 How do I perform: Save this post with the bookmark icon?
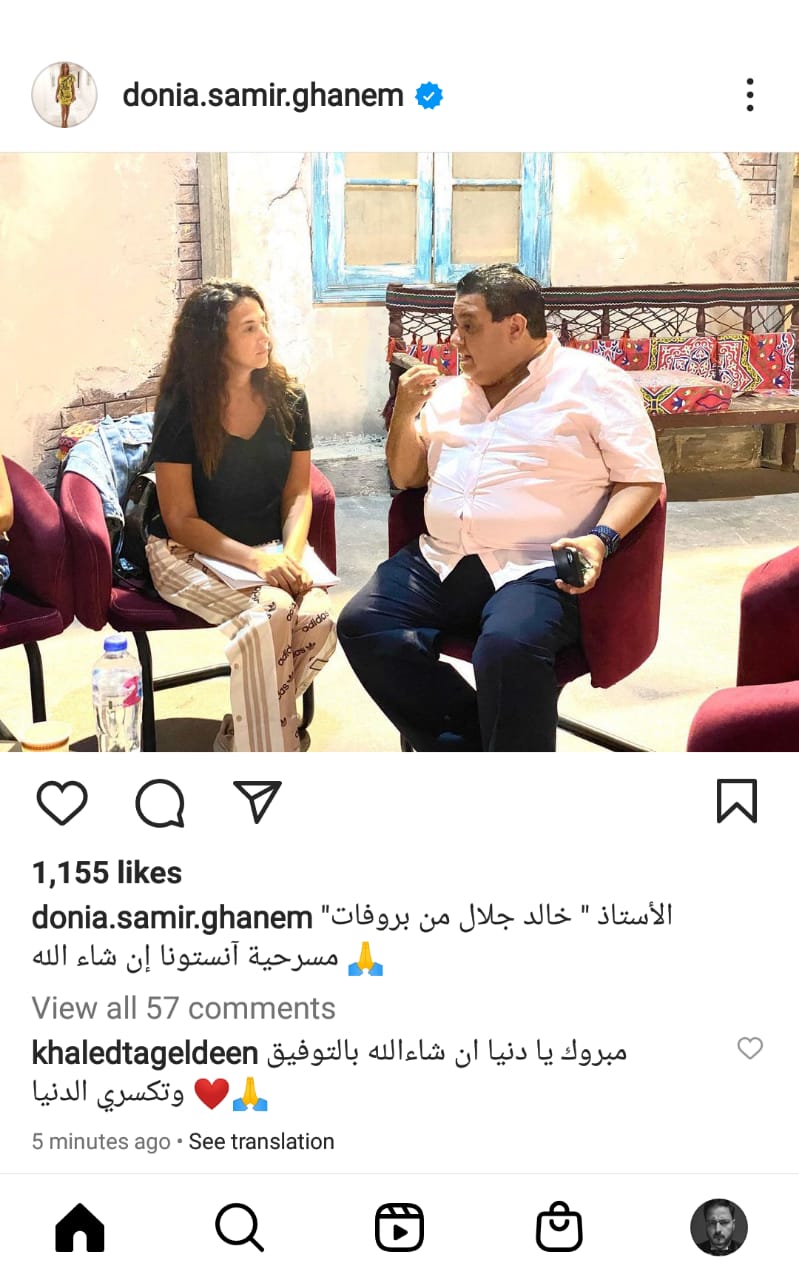(737, 802)
